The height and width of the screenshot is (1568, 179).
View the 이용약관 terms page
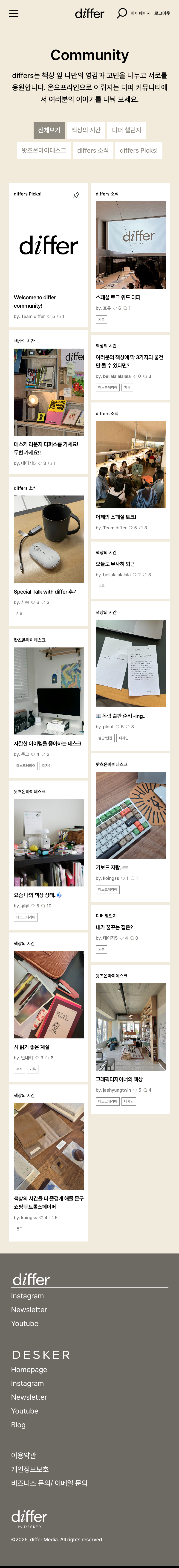coord(23,1455)
